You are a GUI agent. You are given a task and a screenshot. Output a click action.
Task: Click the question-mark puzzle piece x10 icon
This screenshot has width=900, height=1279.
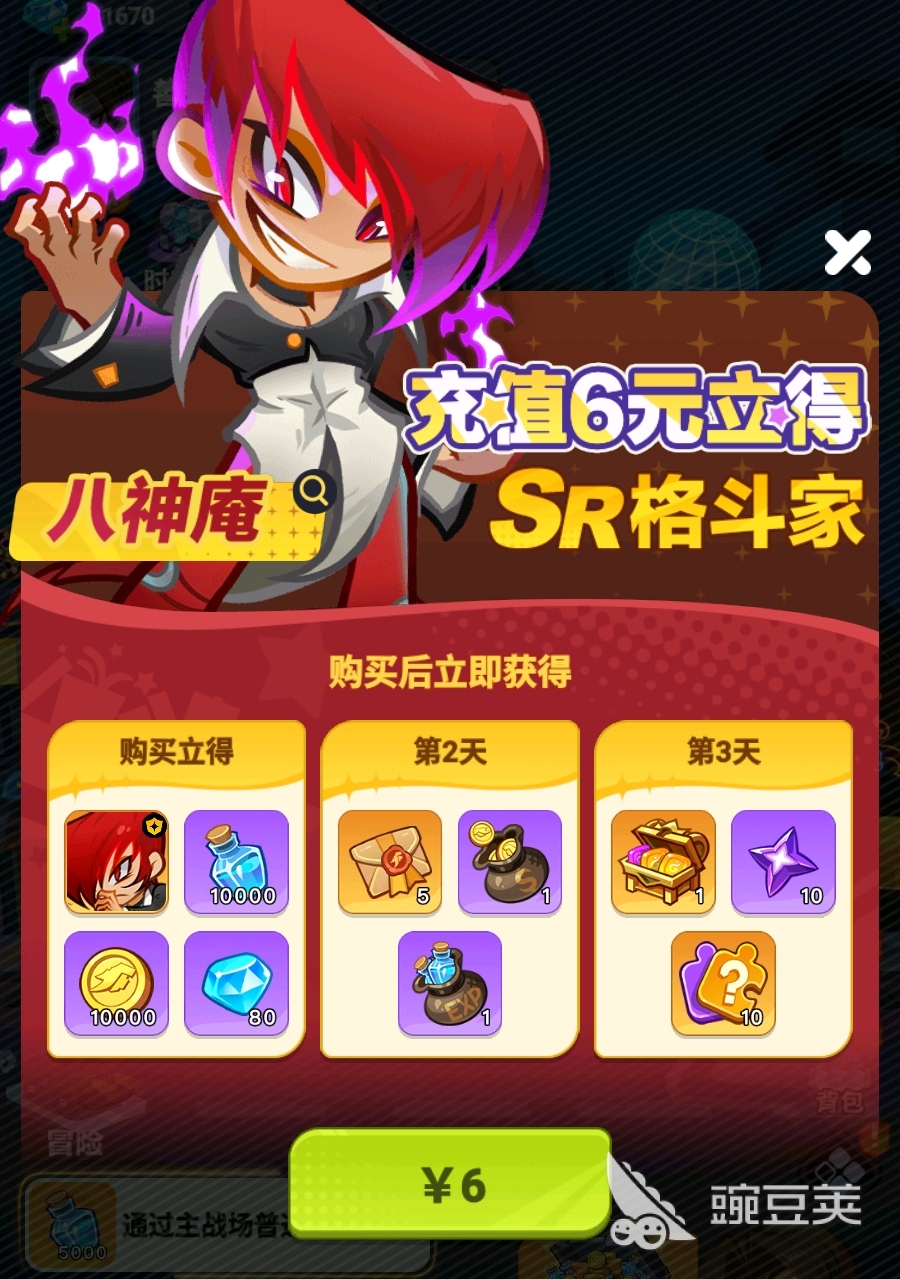[x=722, y=984]
